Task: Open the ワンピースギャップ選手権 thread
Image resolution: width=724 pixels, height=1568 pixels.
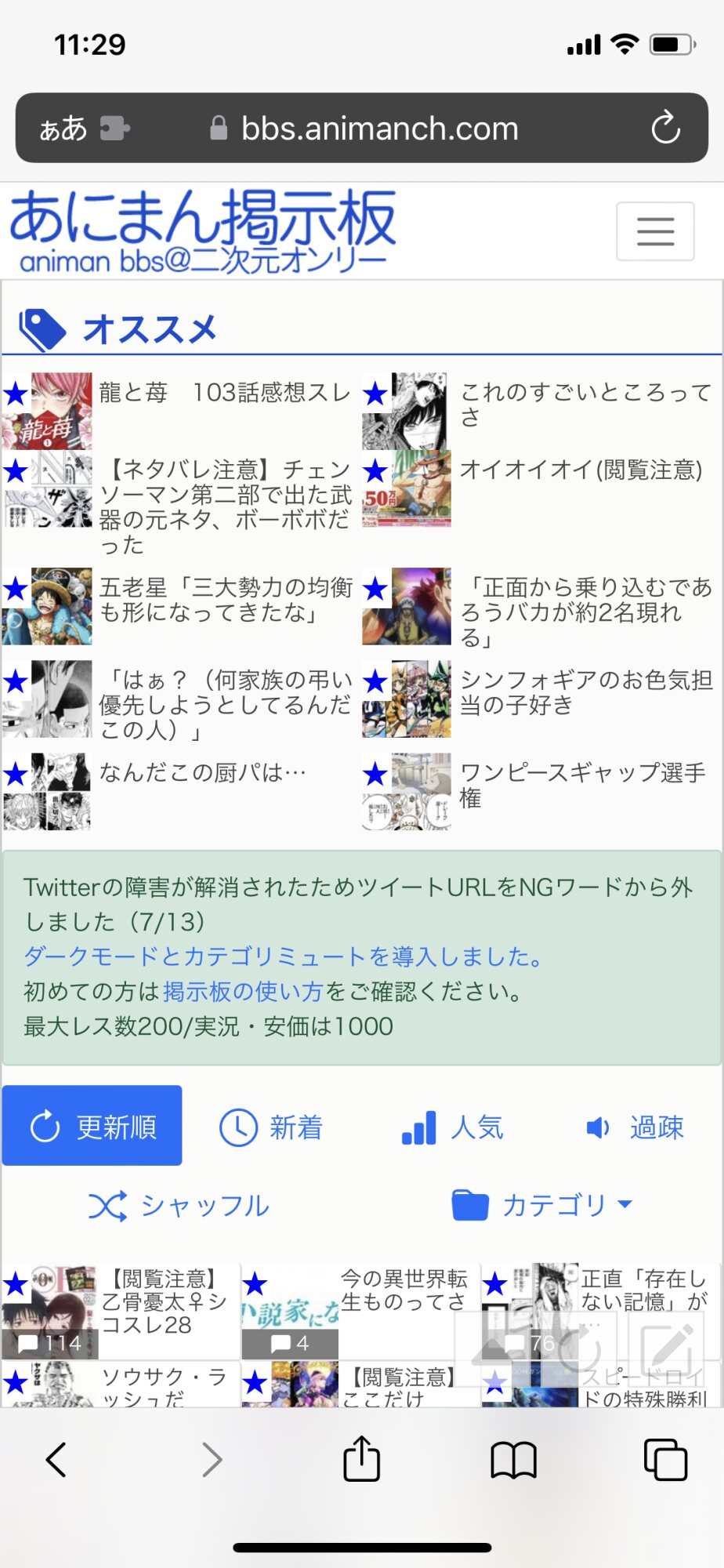Action: pos(583,785)
